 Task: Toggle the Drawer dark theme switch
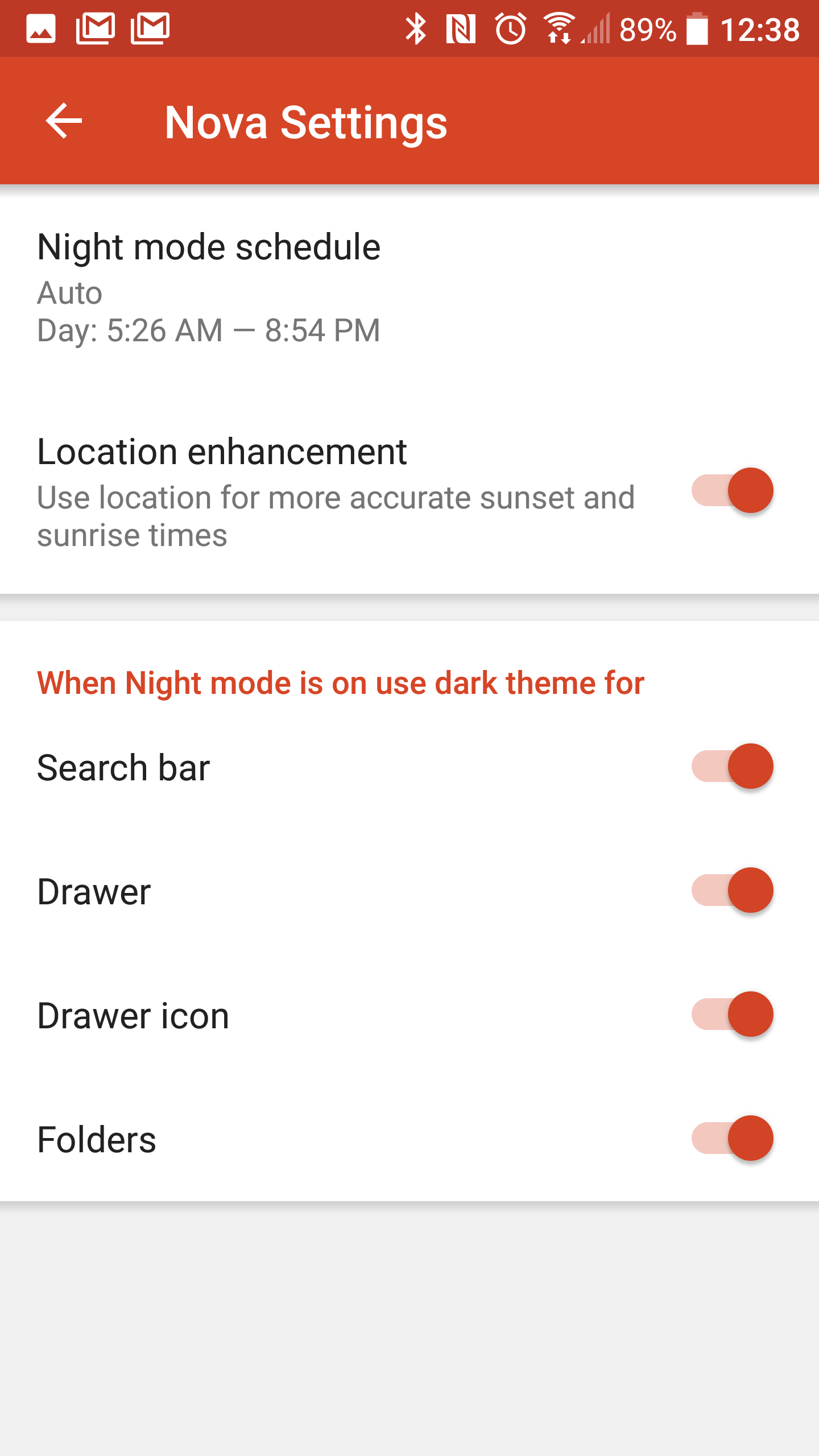[733, 890]
